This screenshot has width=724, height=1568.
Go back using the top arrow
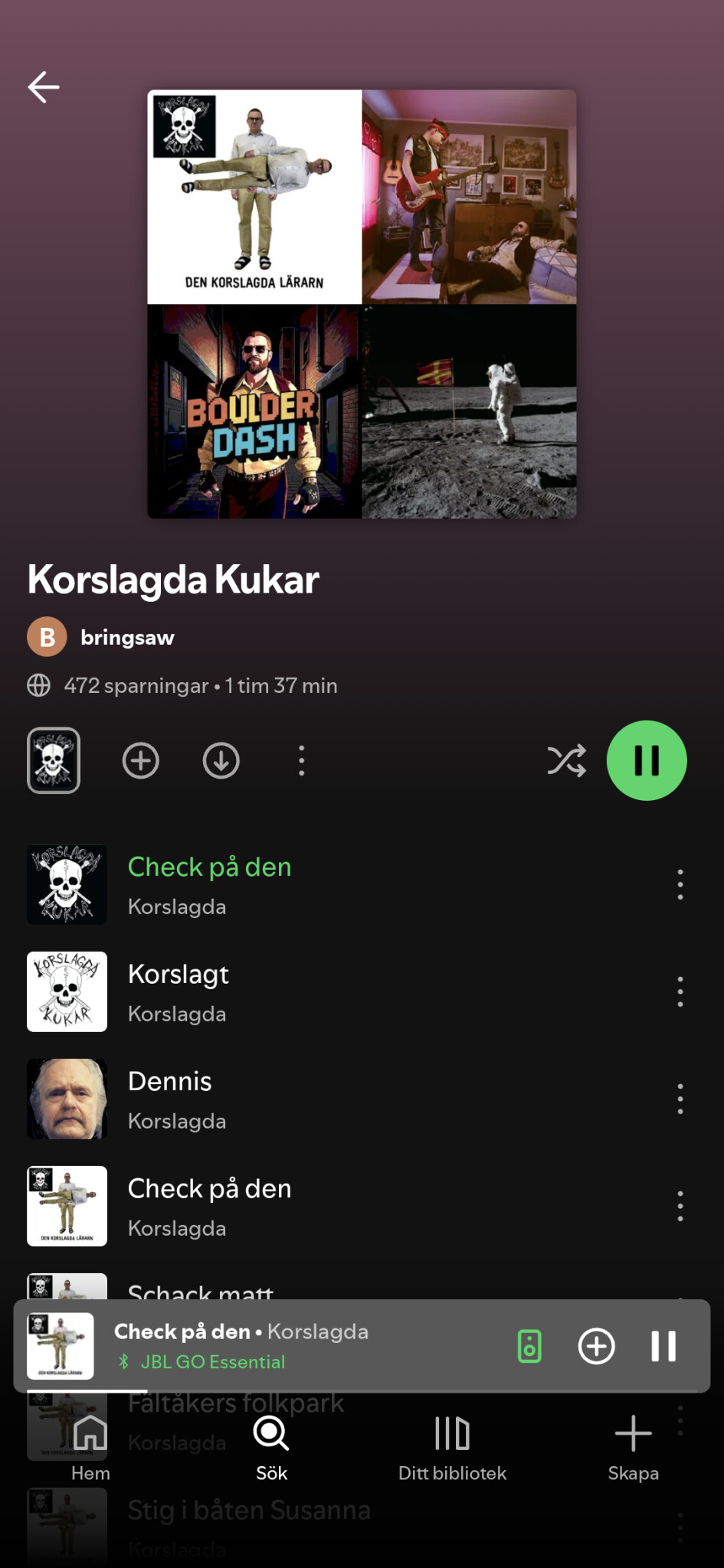tap(44, 87)
